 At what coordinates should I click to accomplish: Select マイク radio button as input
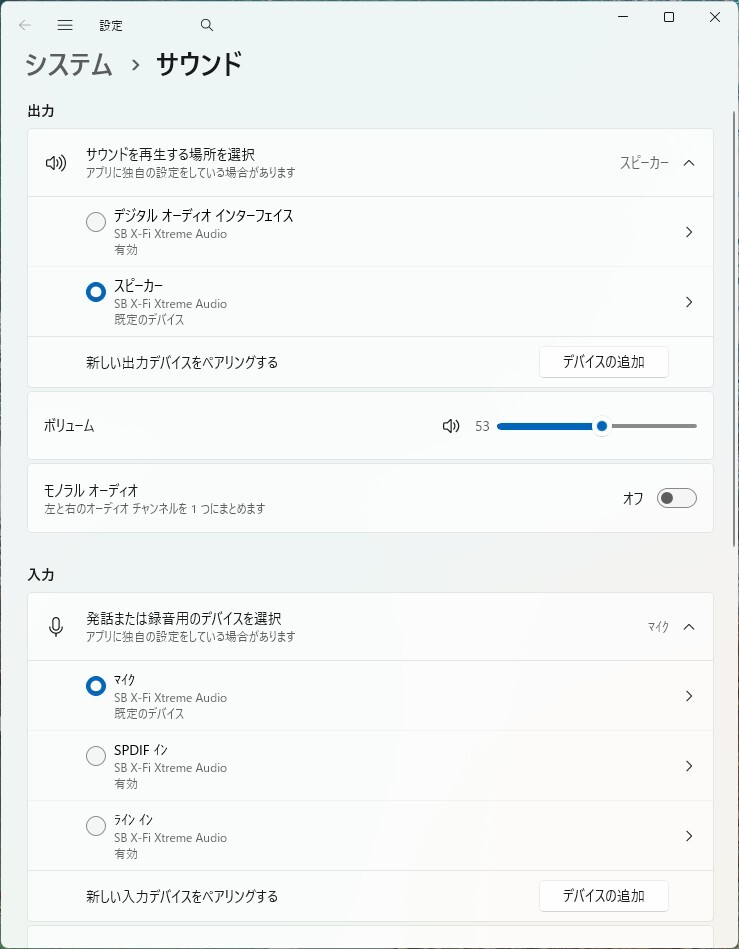[96, 686]
